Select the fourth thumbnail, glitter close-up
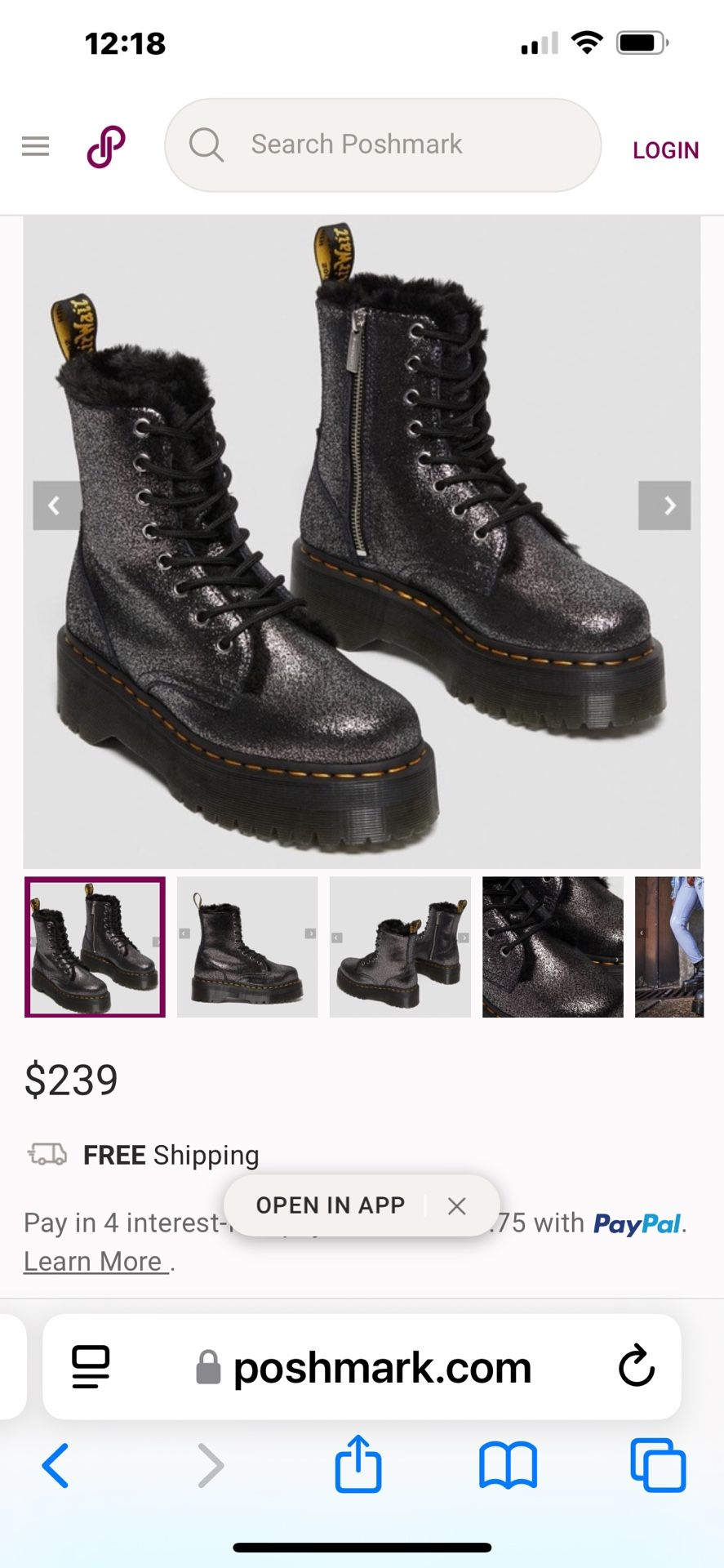This screenshot has width=724, height=1568. pyautogui.click(x=553, y=947)
